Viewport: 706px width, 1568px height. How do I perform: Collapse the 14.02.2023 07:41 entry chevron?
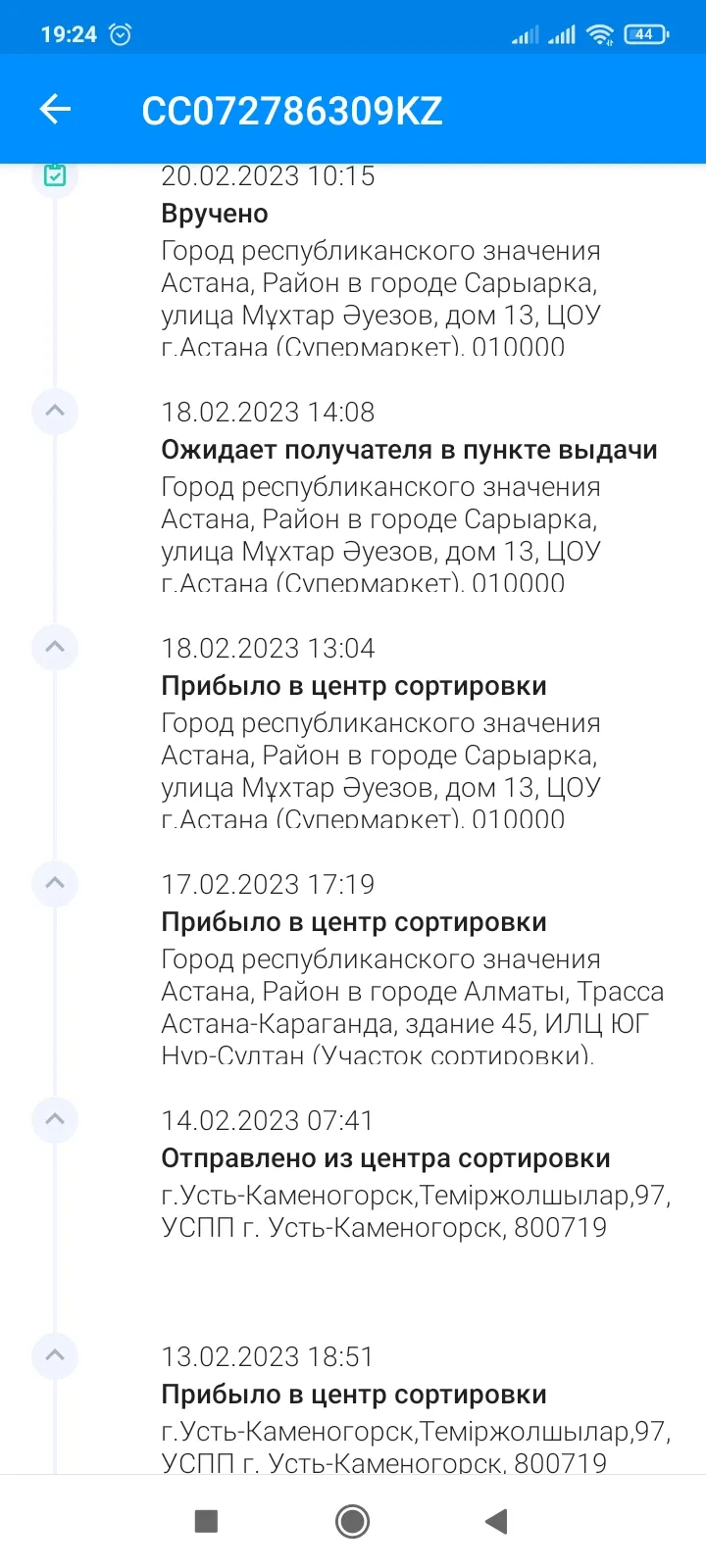[55, 1119]
